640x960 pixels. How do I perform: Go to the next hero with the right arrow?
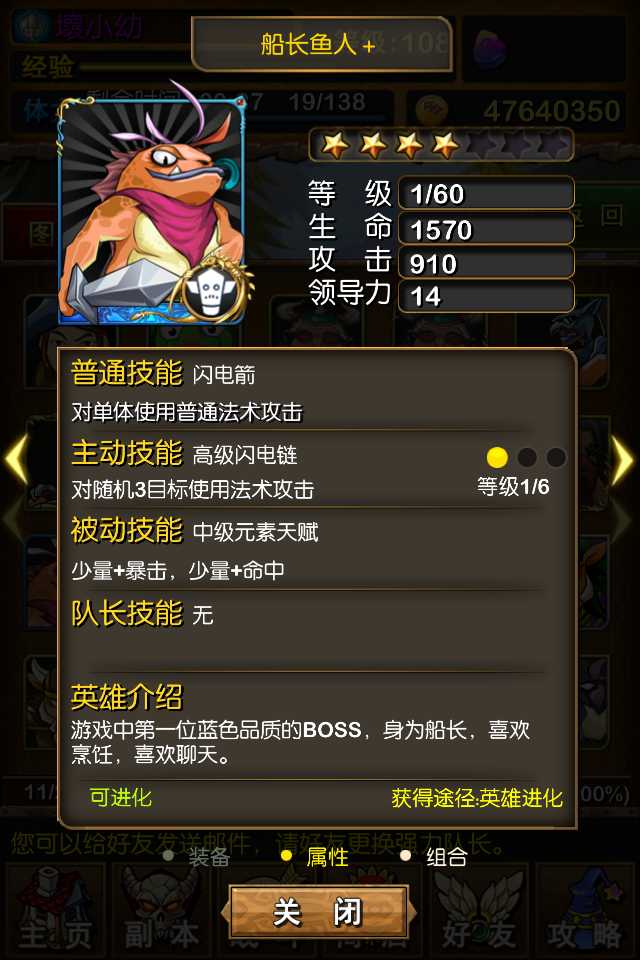pyautogui.click(x=622, y=461)
